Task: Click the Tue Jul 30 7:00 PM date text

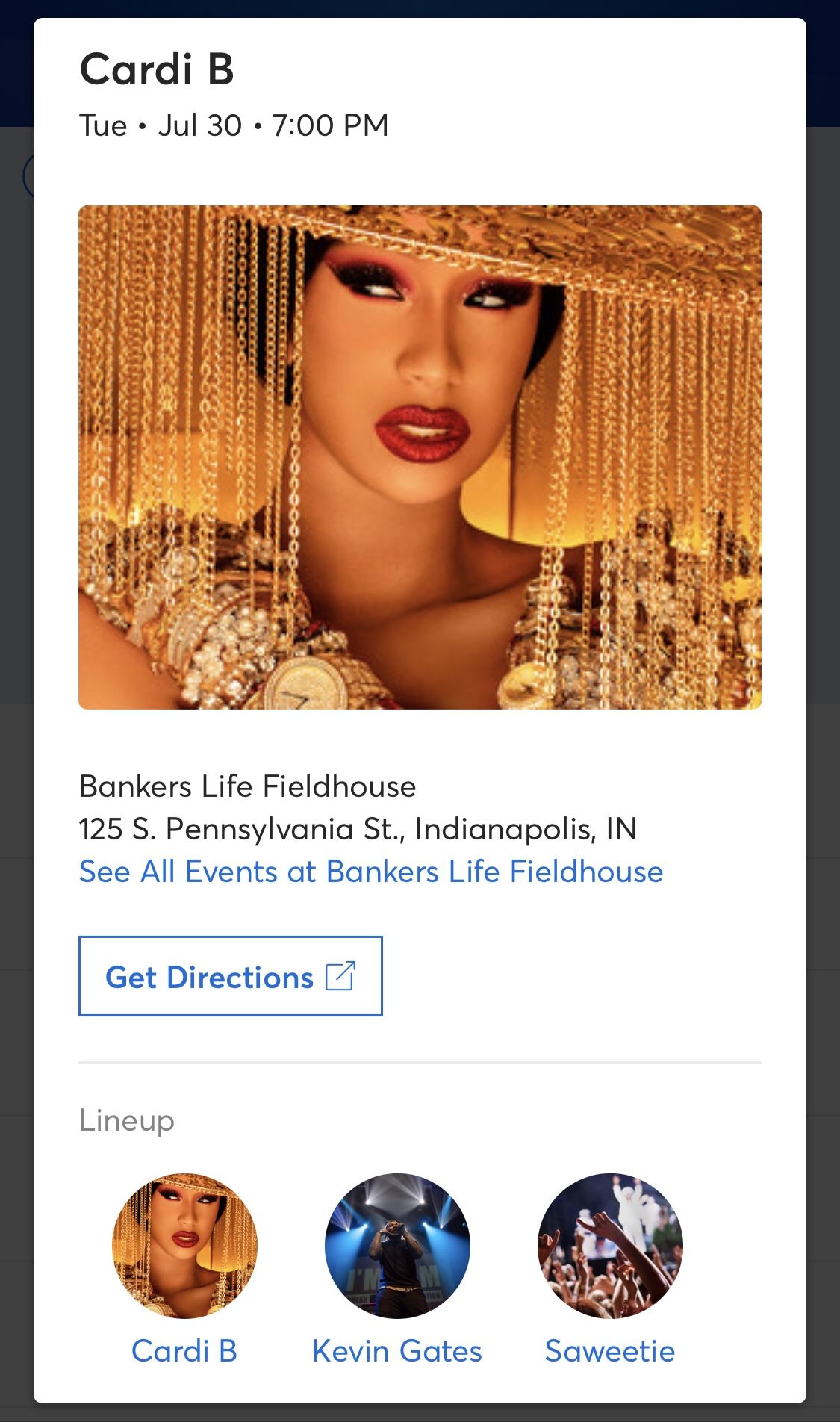Action: point(233,125)
